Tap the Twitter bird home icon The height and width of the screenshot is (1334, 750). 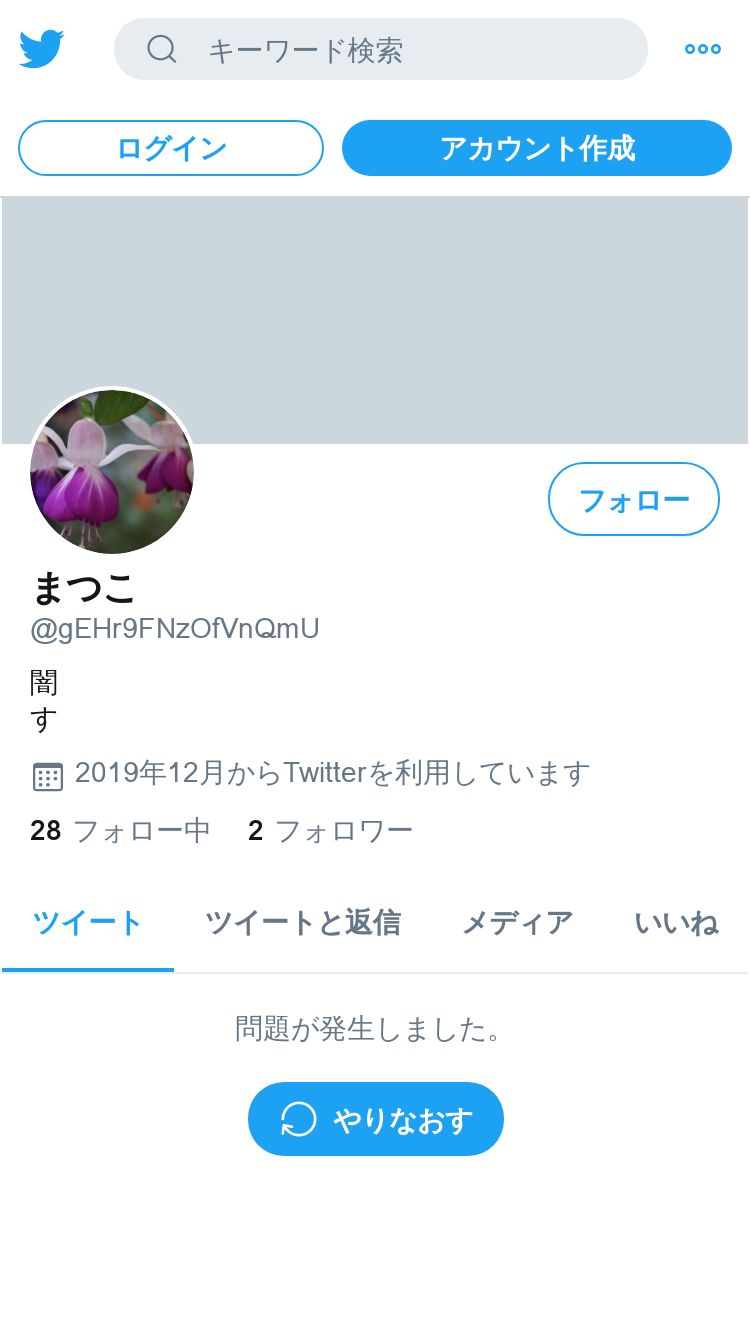42,49
